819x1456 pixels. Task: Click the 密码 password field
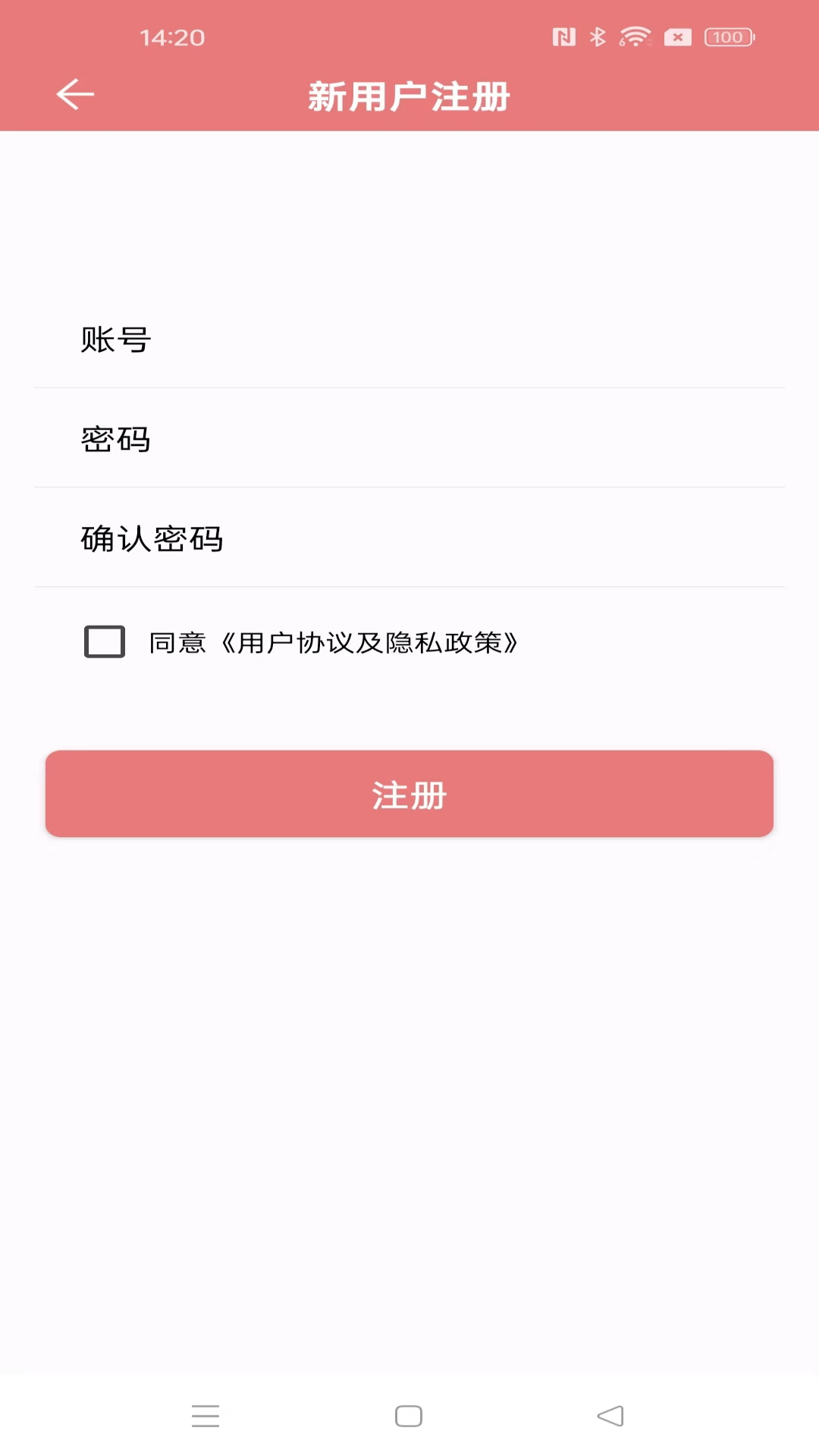(x=409, y=440)
